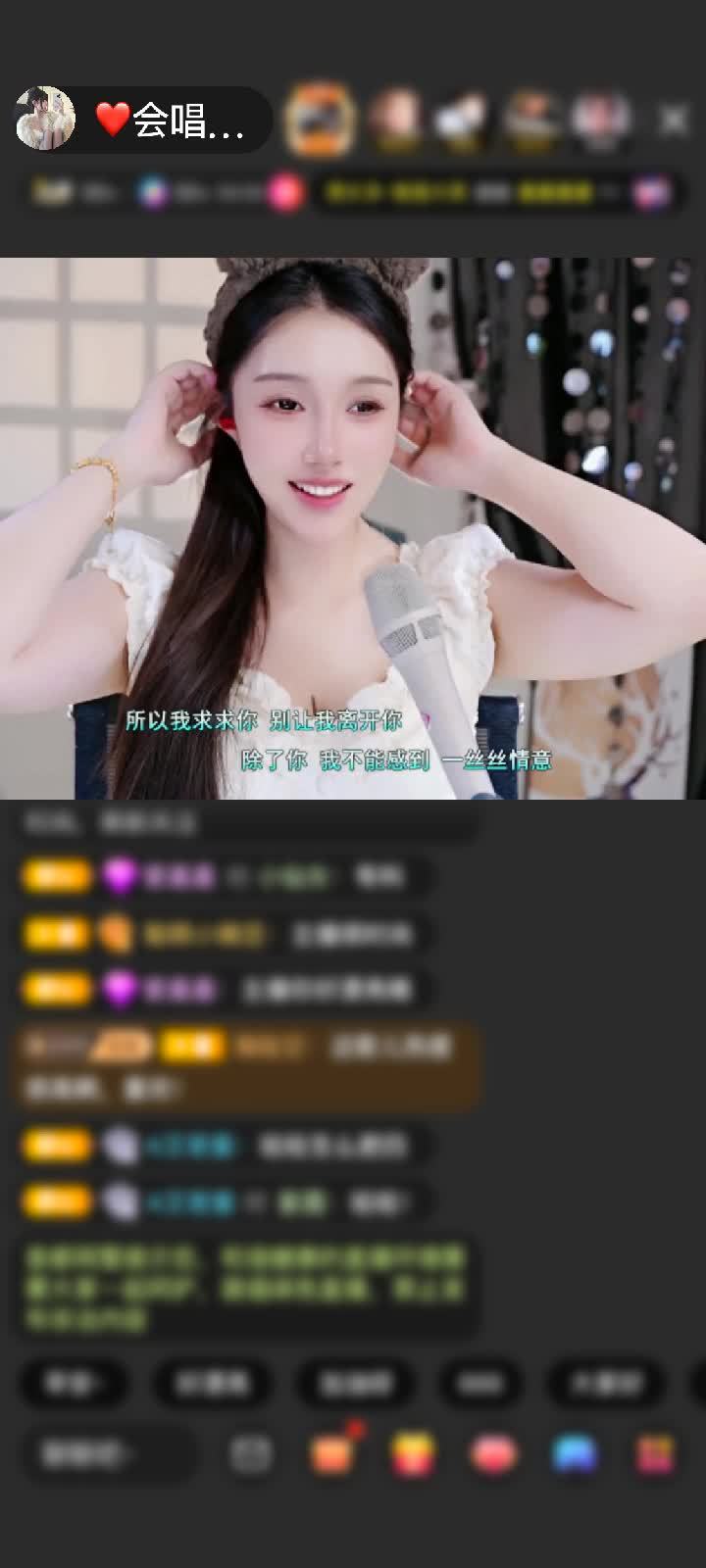Select the first quick-reply chip

(74, 1383)
